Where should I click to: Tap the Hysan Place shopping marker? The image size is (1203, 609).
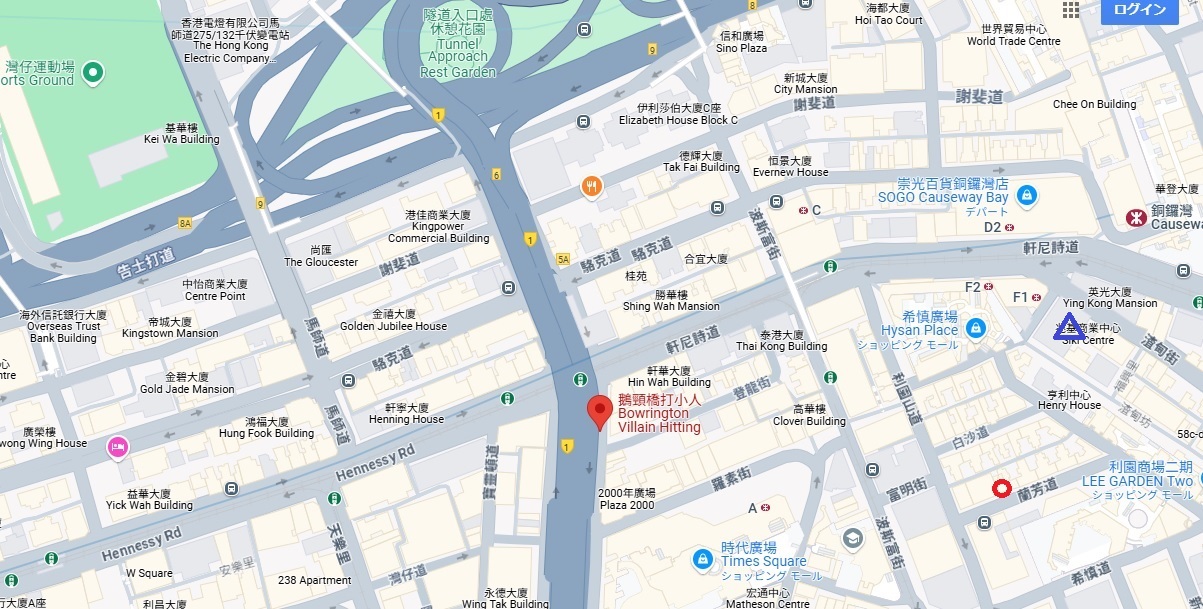[976, 326]
